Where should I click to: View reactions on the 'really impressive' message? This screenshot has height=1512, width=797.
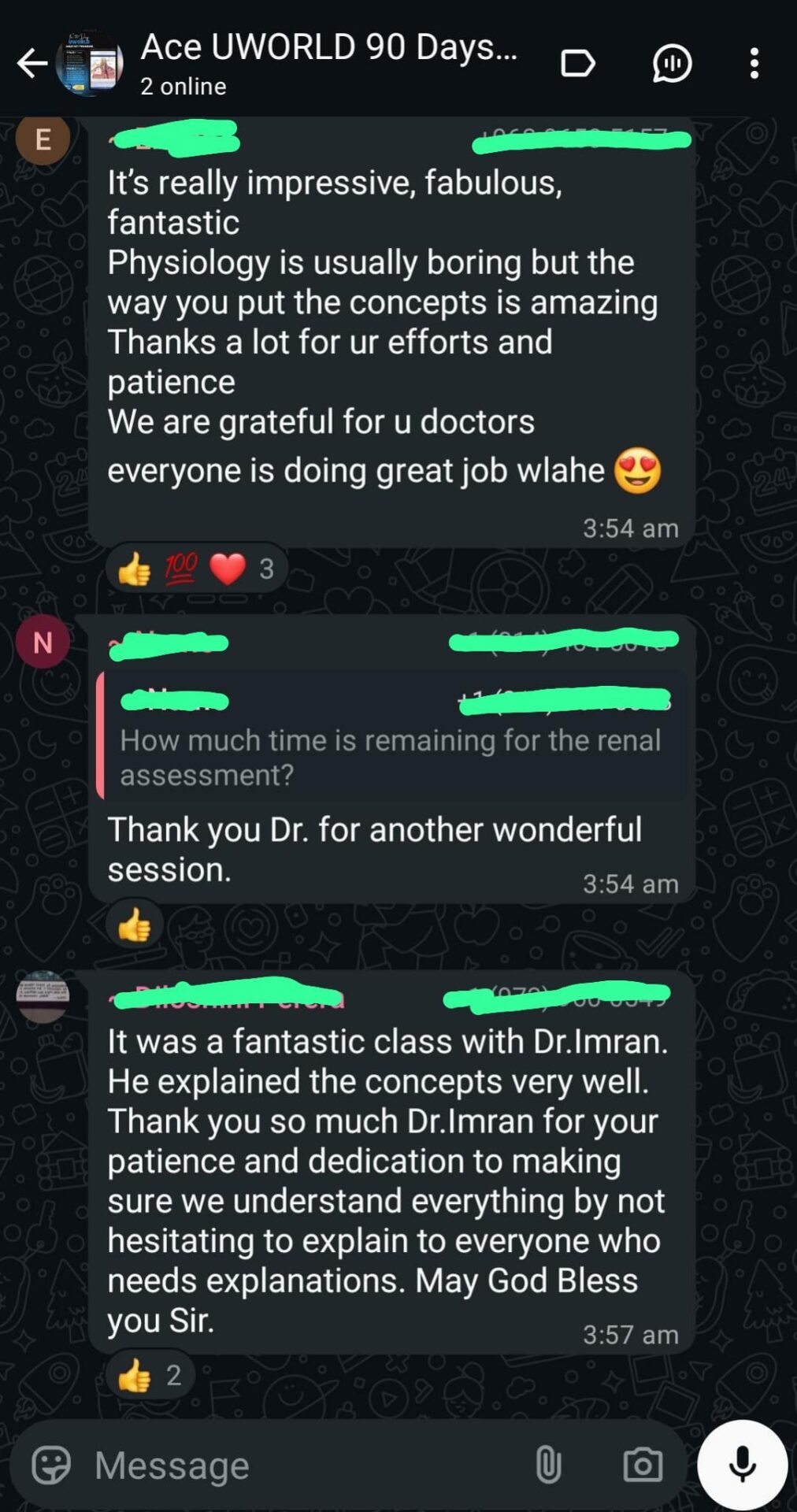196,569
